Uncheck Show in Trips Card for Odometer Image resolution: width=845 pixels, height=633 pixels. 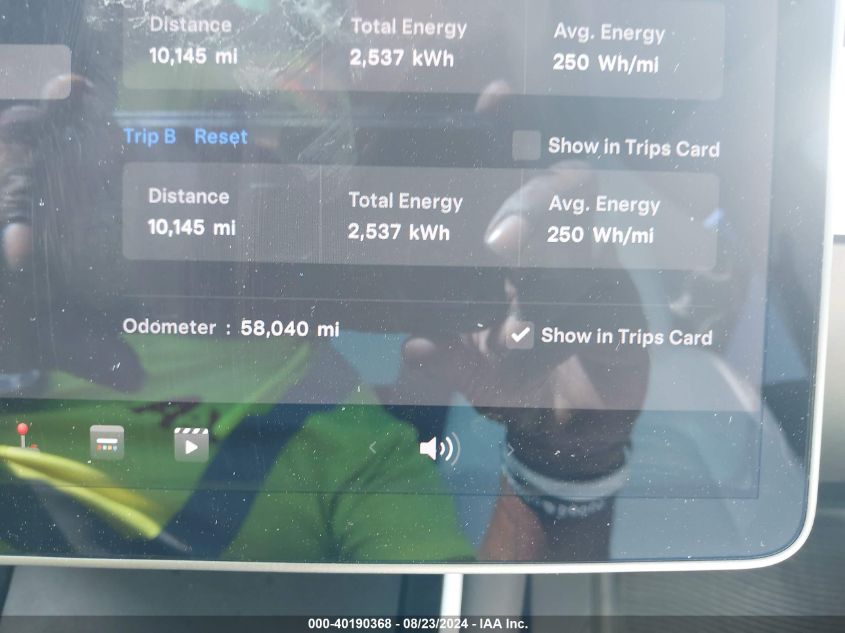click(x=520, y=336)
